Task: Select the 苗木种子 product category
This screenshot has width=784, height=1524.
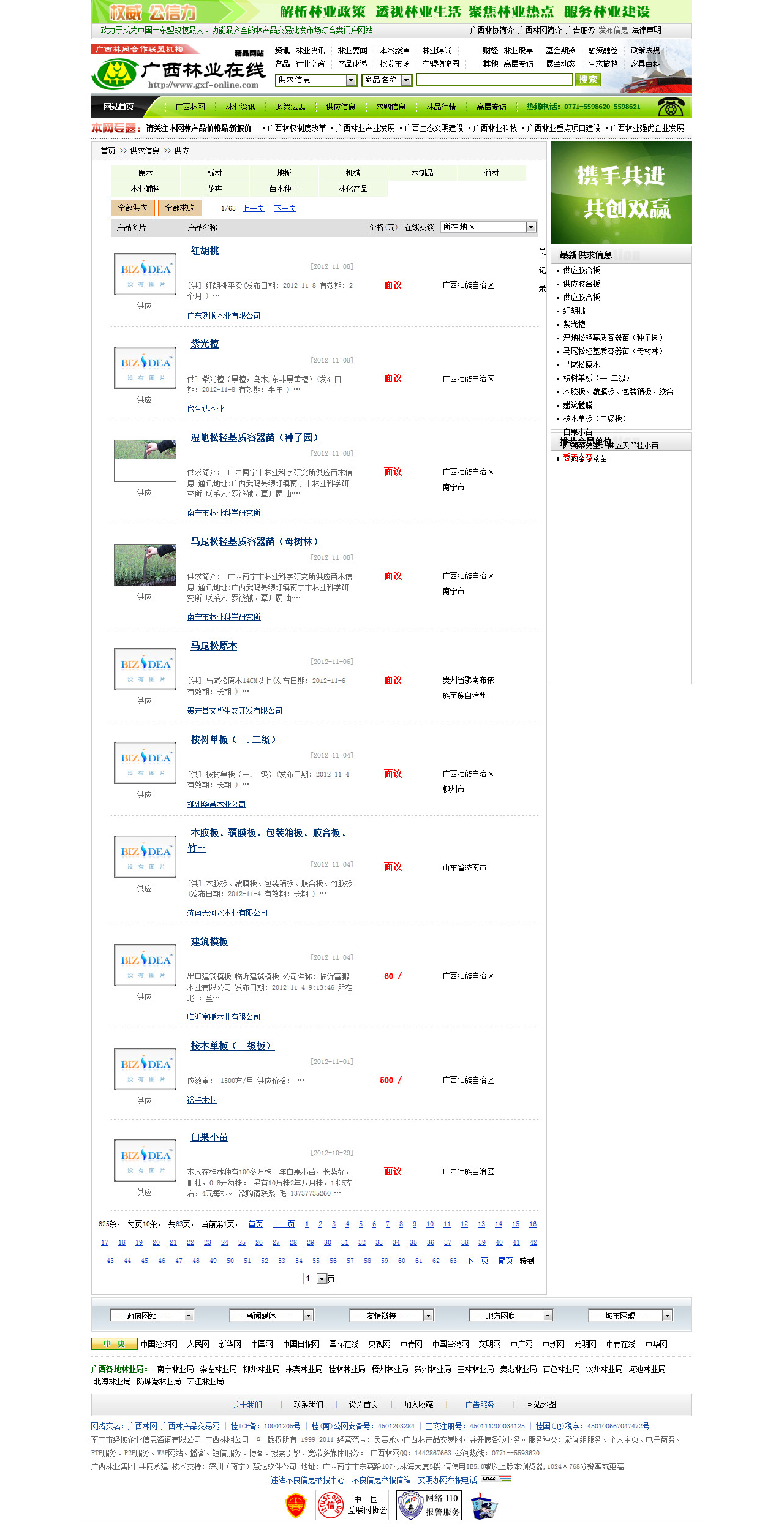Action: [284, 189]
